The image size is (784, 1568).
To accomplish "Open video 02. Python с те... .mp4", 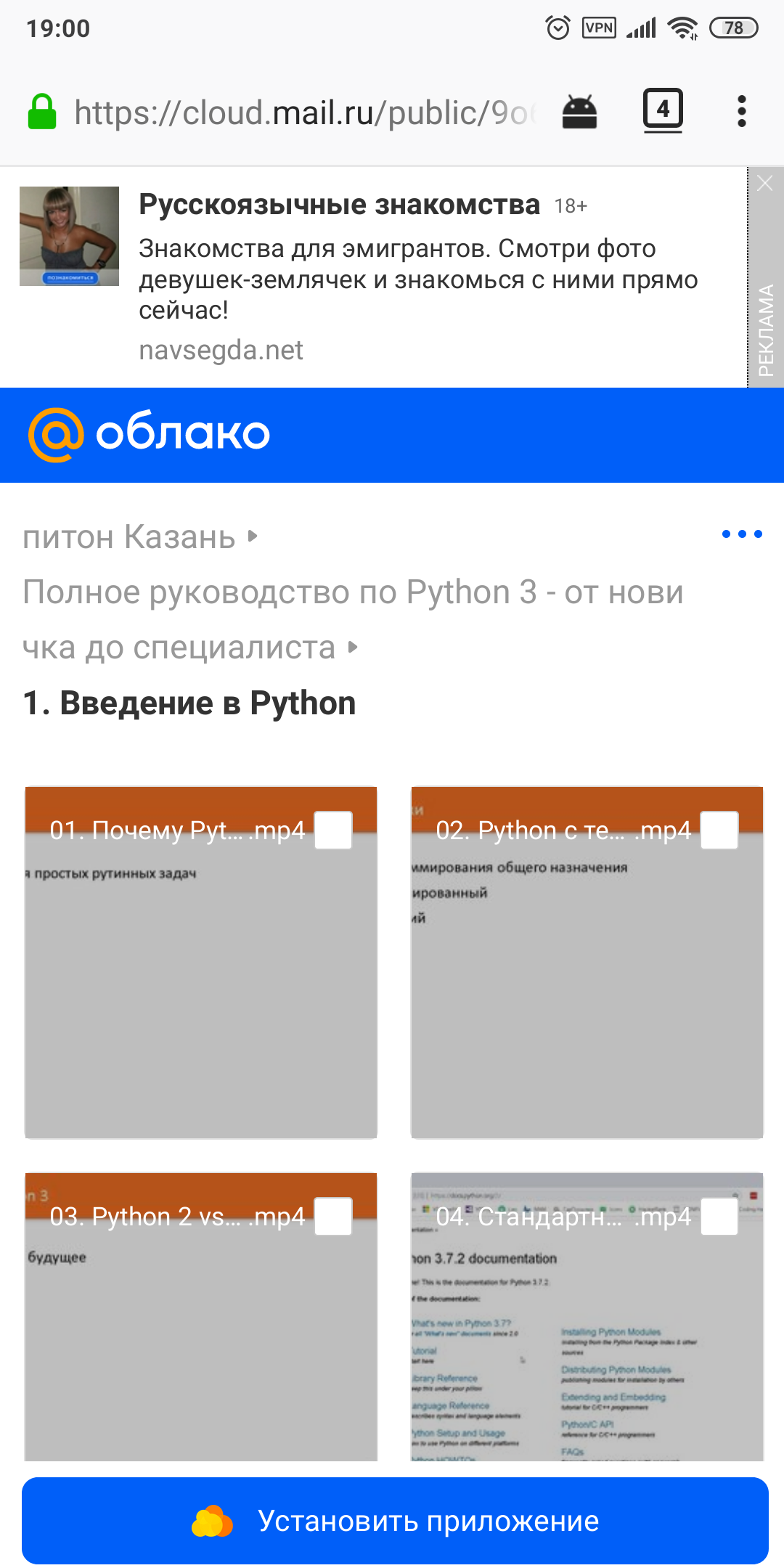I will (587, 980).
